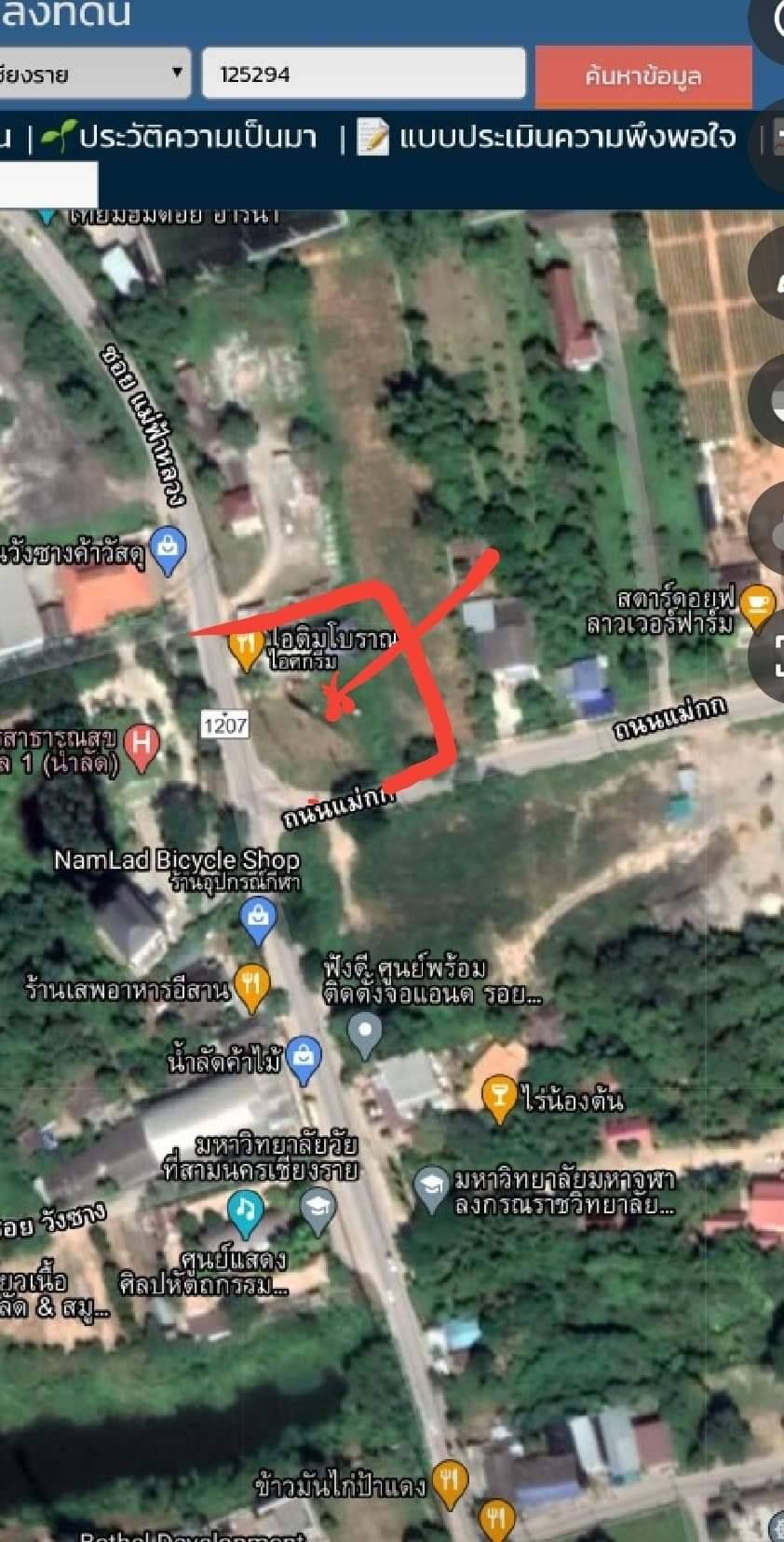This screenshot has height=1542, width=784.
Task: Tap the ค้นหาข้อมูล search button
Action: (x=643, y=76)
